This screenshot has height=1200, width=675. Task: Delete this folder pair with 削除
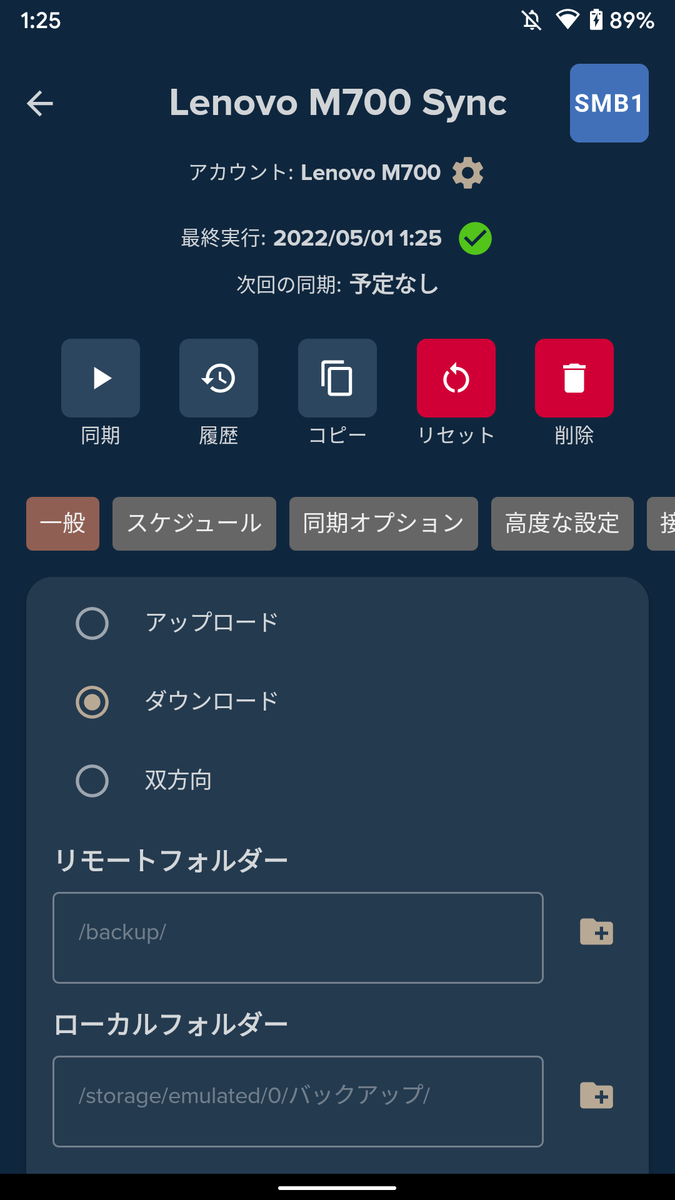[574, 378]
